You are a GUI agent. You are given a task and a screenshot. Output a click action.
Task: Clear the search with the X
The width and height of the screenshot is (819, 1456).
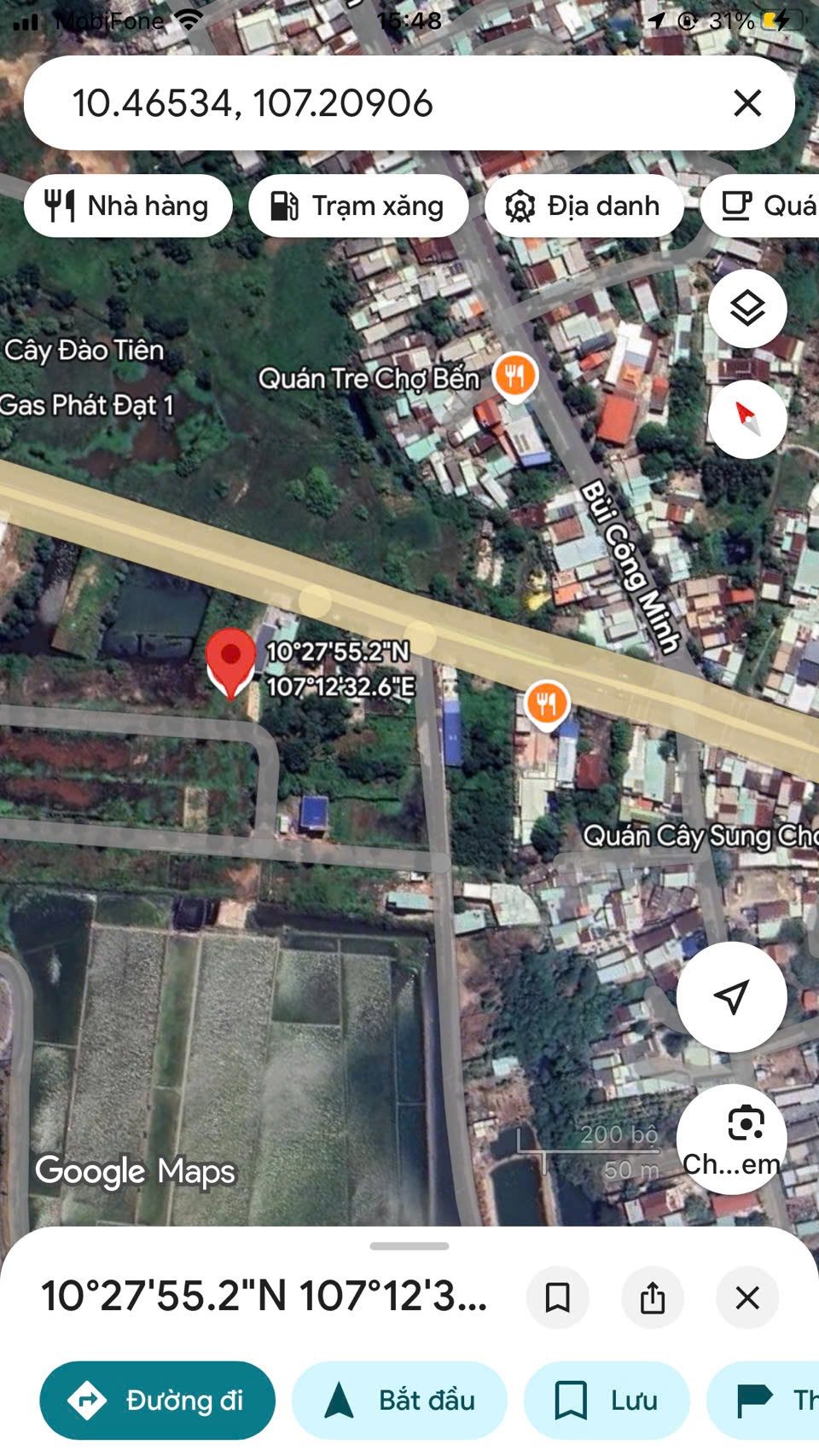[747, 103]
